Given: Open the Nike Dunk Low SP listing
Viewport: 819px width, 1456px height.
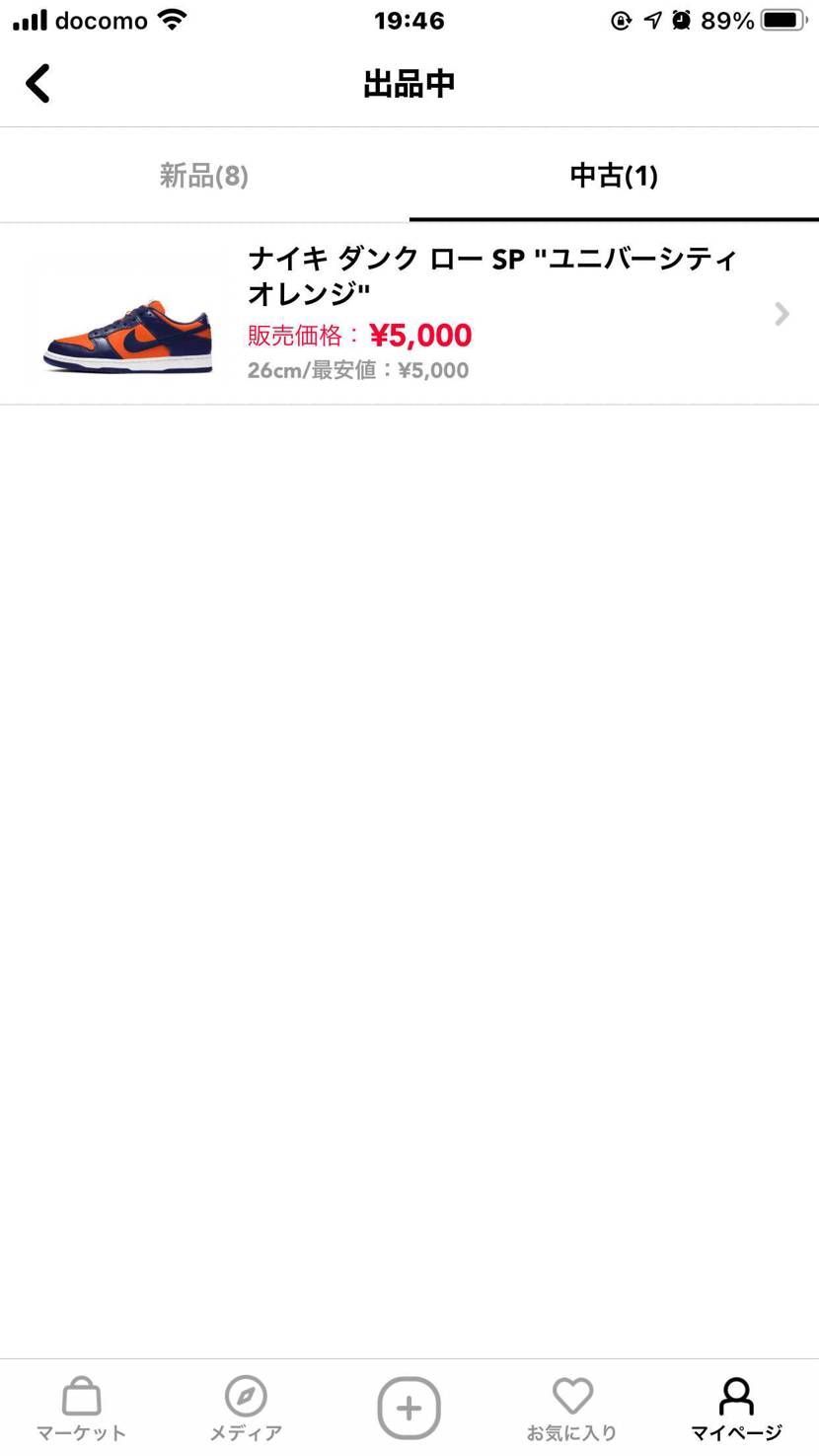Looking at the screenshot, I should tap(409, 314).
